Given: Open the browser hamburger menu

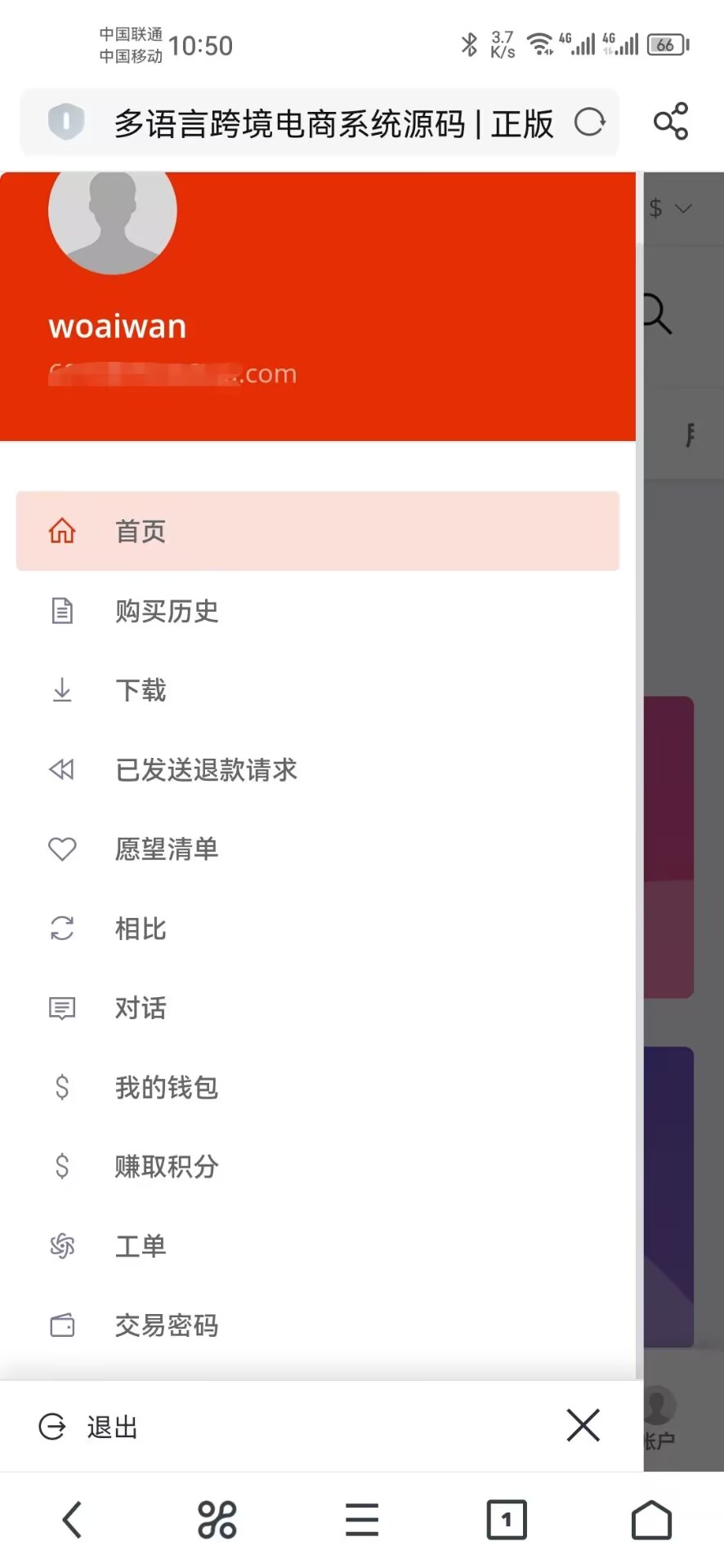Looking at the screenshot, I should click(361, 1520).
